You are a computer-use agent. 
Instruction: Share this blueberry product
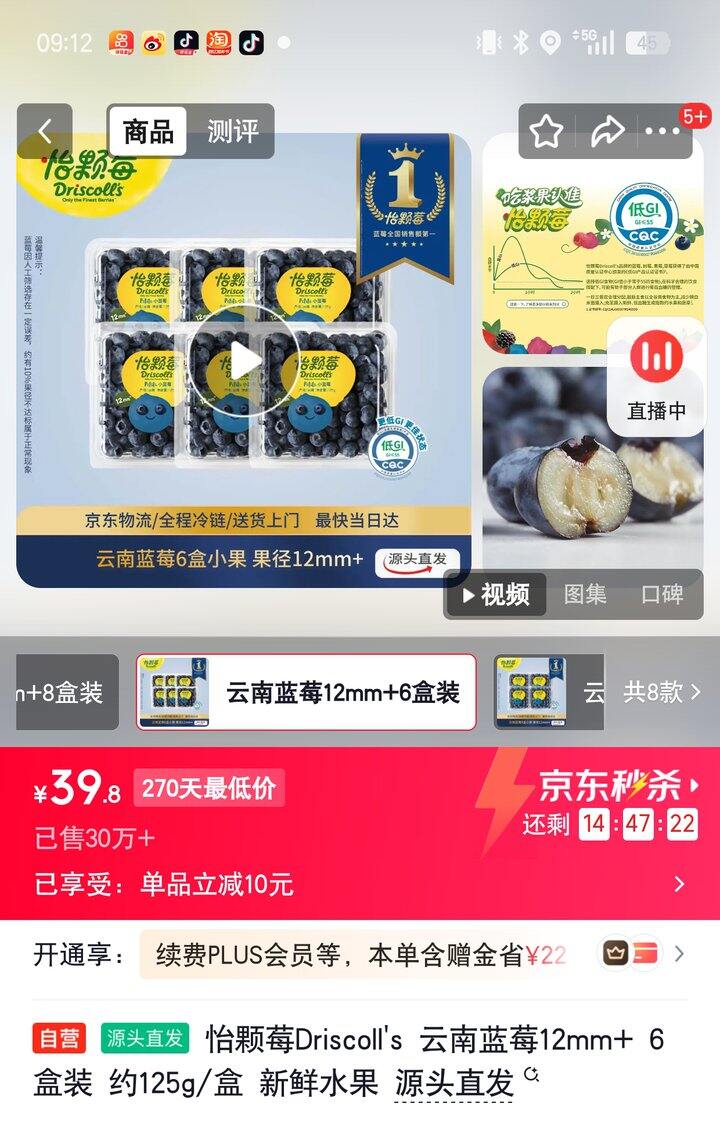point(607,131)
